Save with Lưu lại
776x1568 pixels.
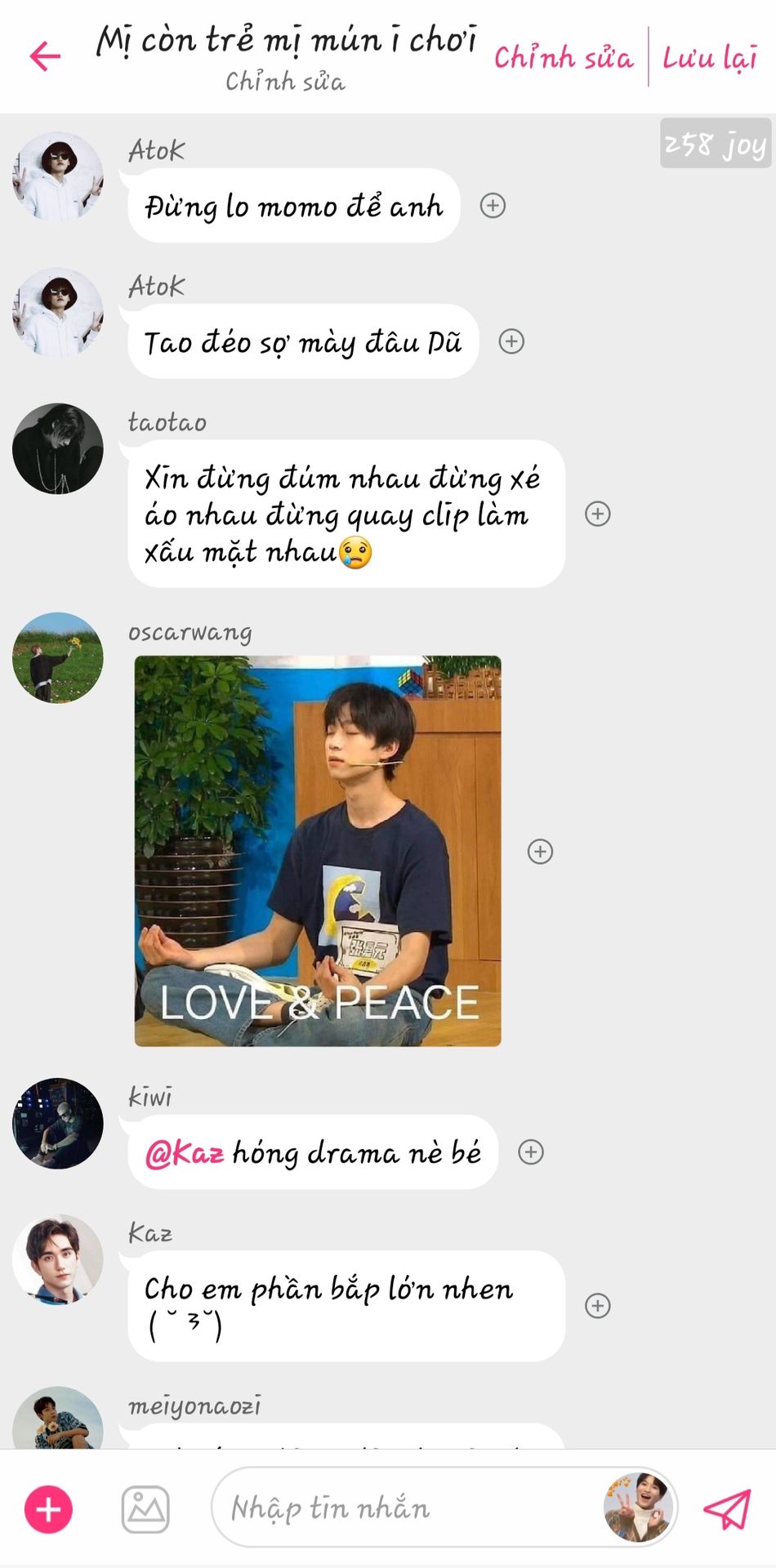pyautogui.click(x=710, y=57)
